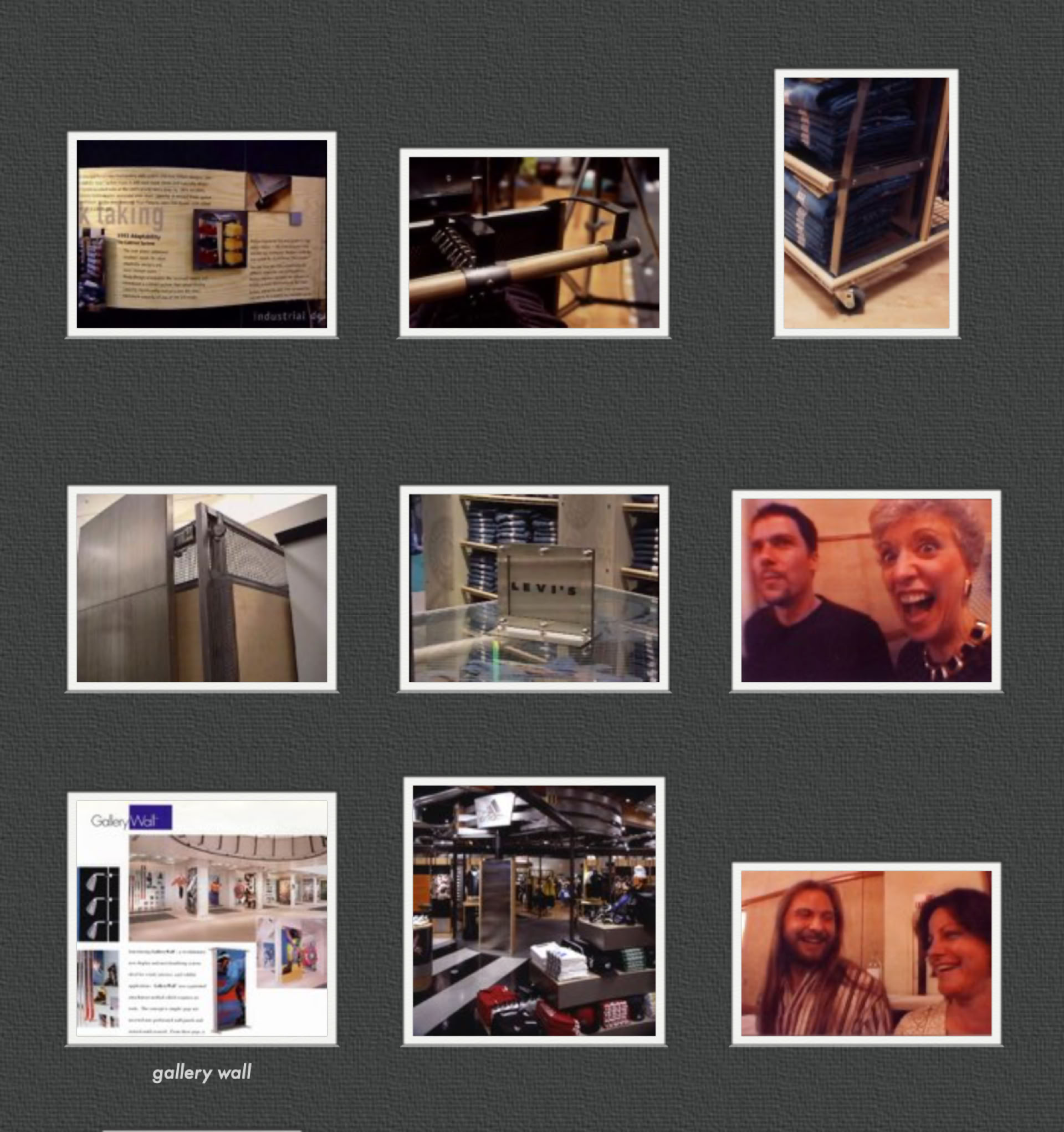Open the Levi's glass sign photo

534,588
